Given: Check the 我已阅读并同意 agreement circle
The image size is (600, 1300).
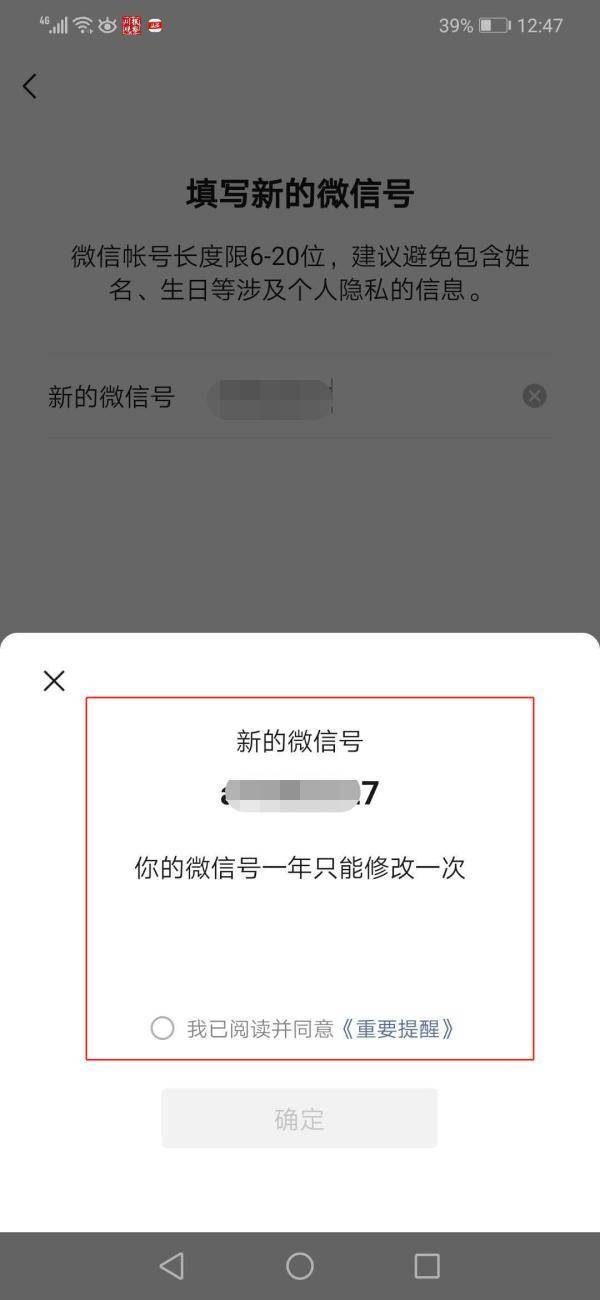Looking at the screenshot, I should coord(162,1028).
